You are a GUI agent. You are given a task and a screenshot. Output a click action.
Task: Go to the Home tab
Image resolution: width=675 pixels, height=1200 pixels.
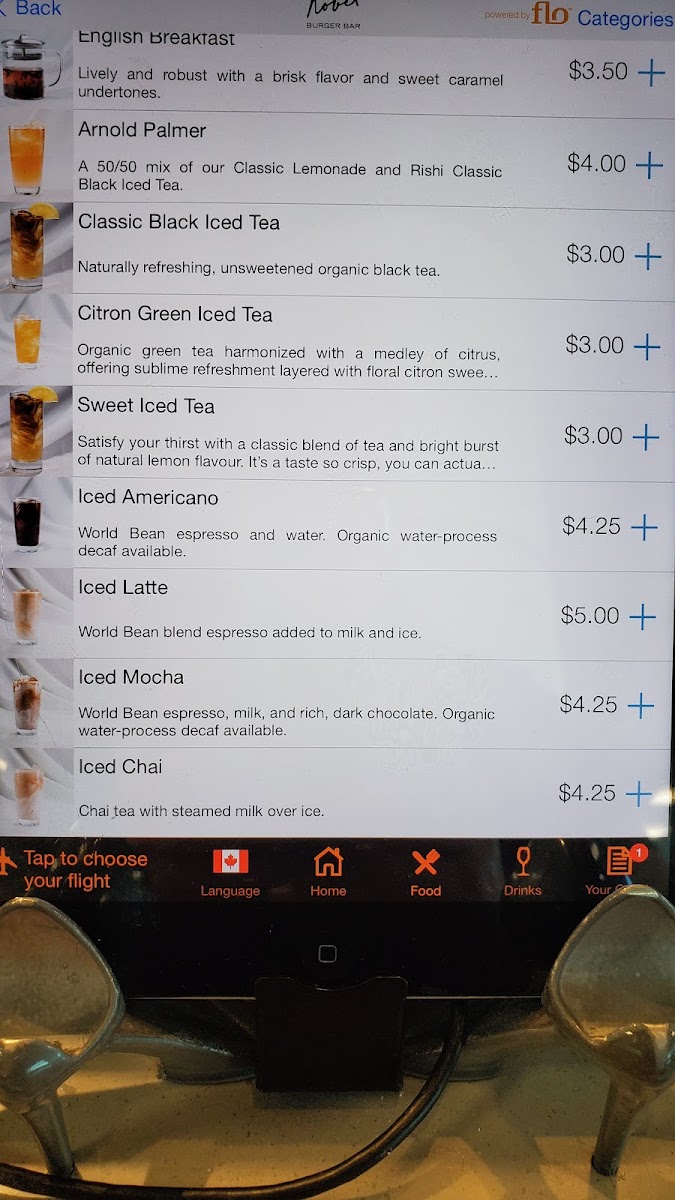click(x=328, y=872)
